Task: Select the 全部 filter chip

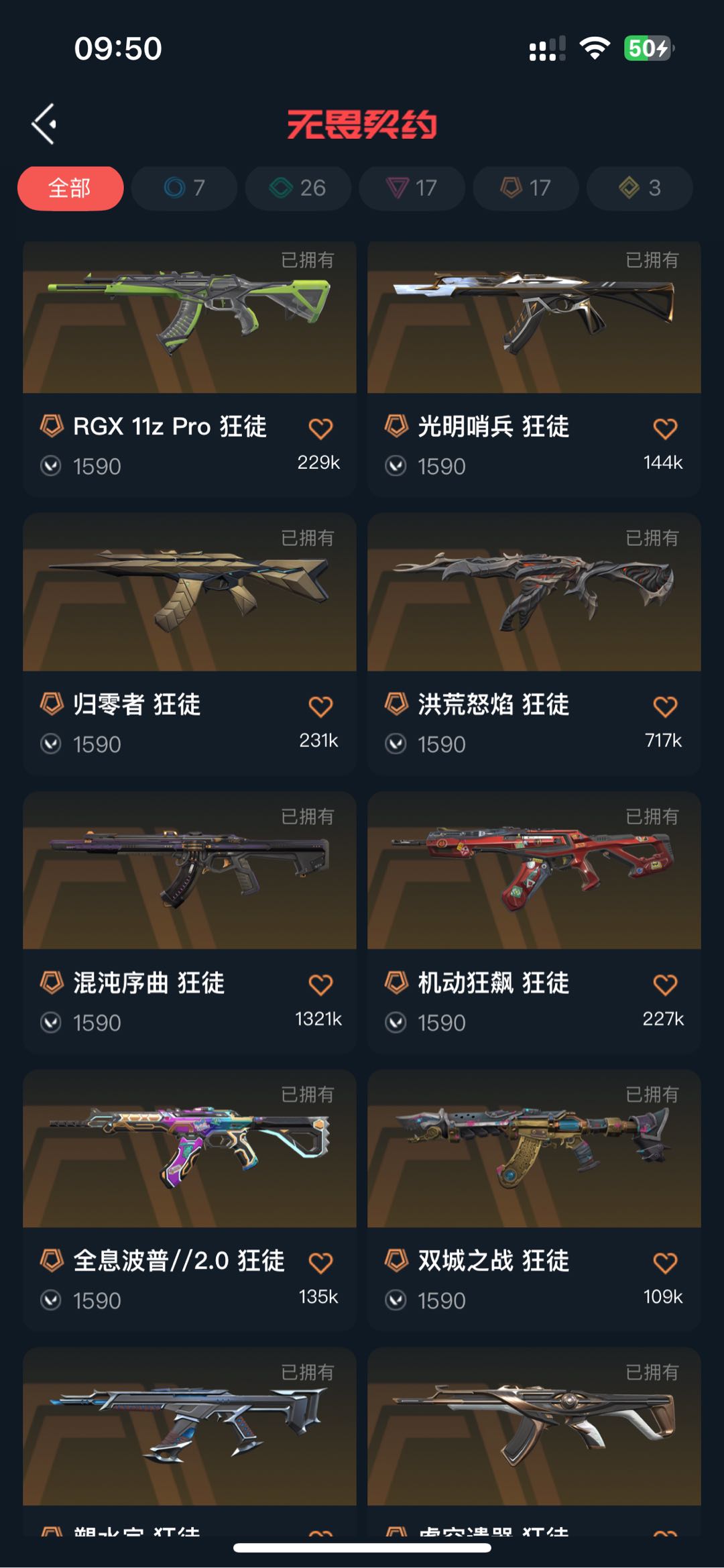Action: pyautogui.click(x=70, y=188)
